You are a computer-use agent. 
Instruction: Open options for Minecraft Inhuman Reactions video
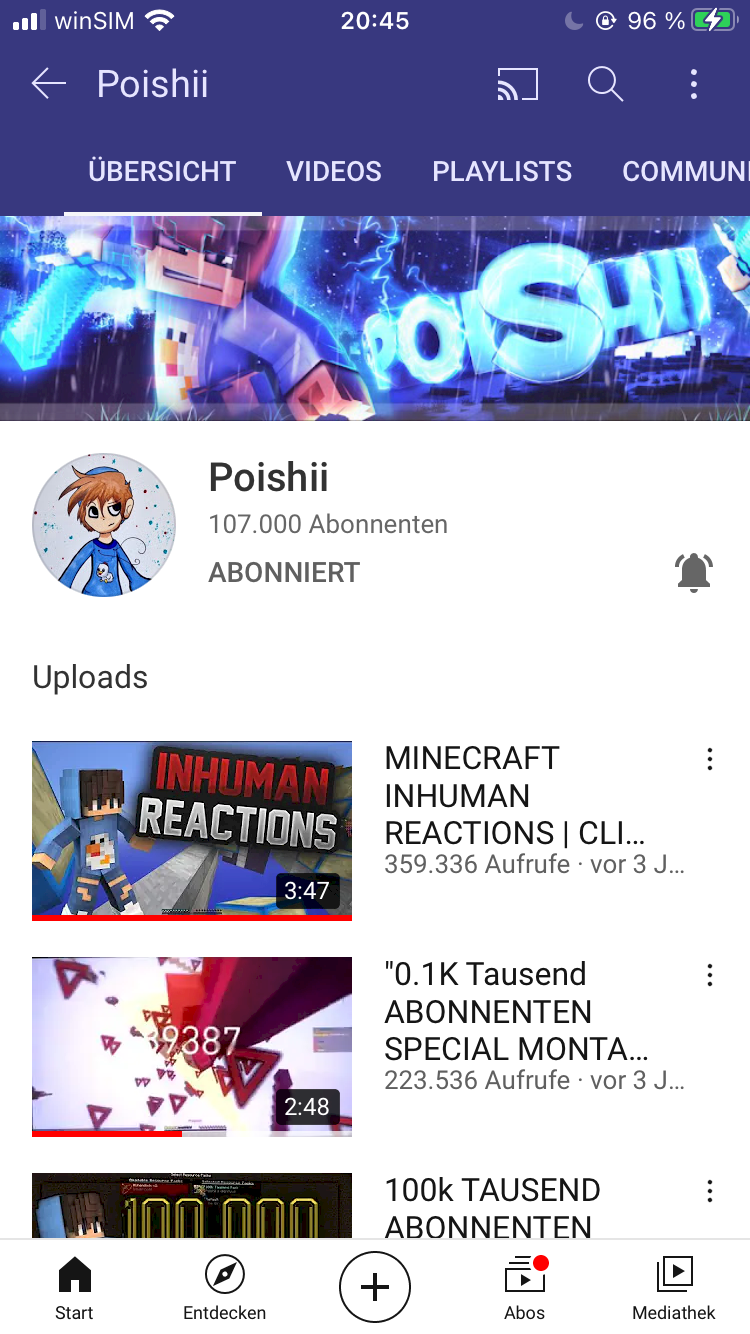[x=709, y=759]
